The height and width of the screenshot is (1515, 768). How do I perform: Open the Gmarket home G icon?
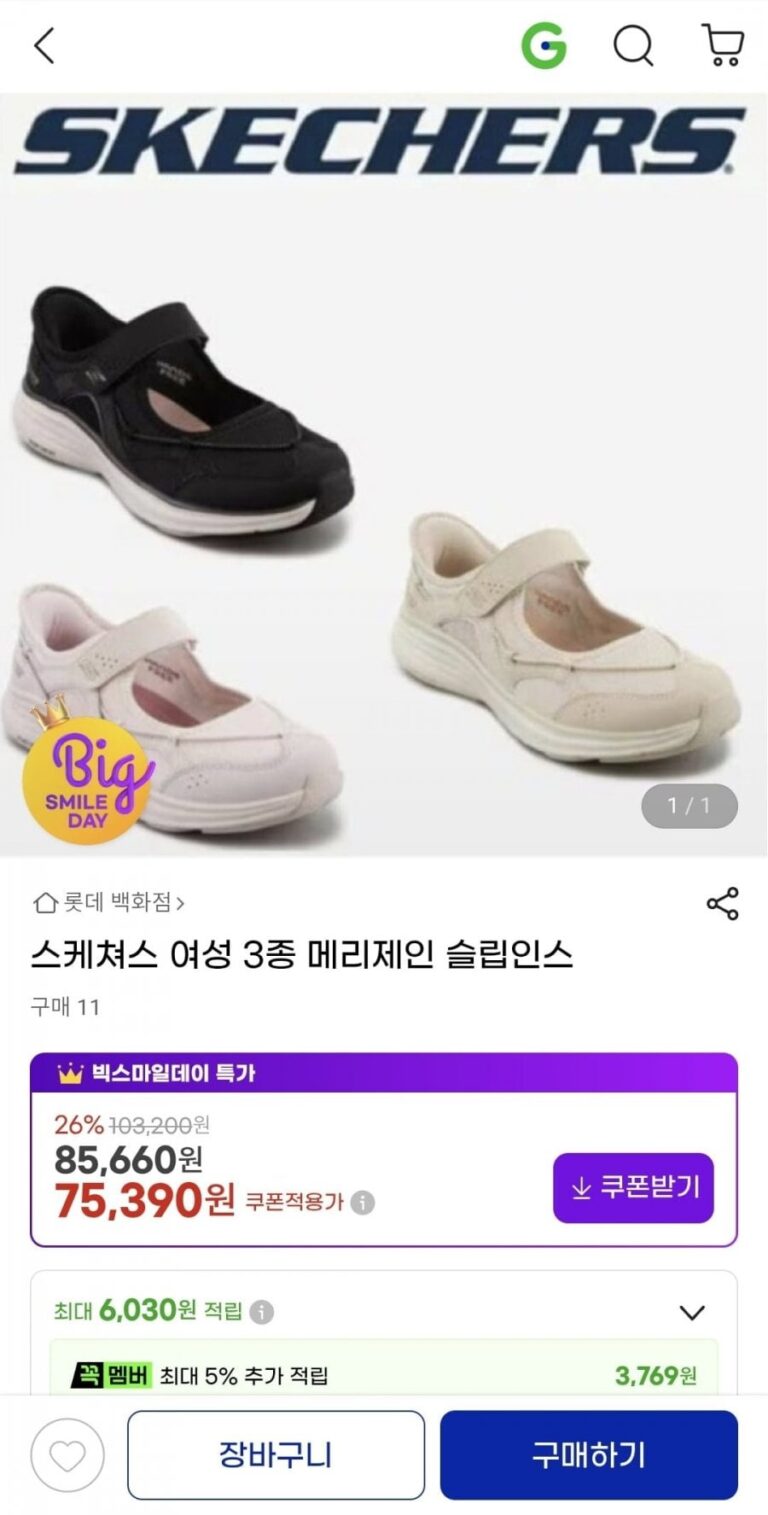coord(544,46)
